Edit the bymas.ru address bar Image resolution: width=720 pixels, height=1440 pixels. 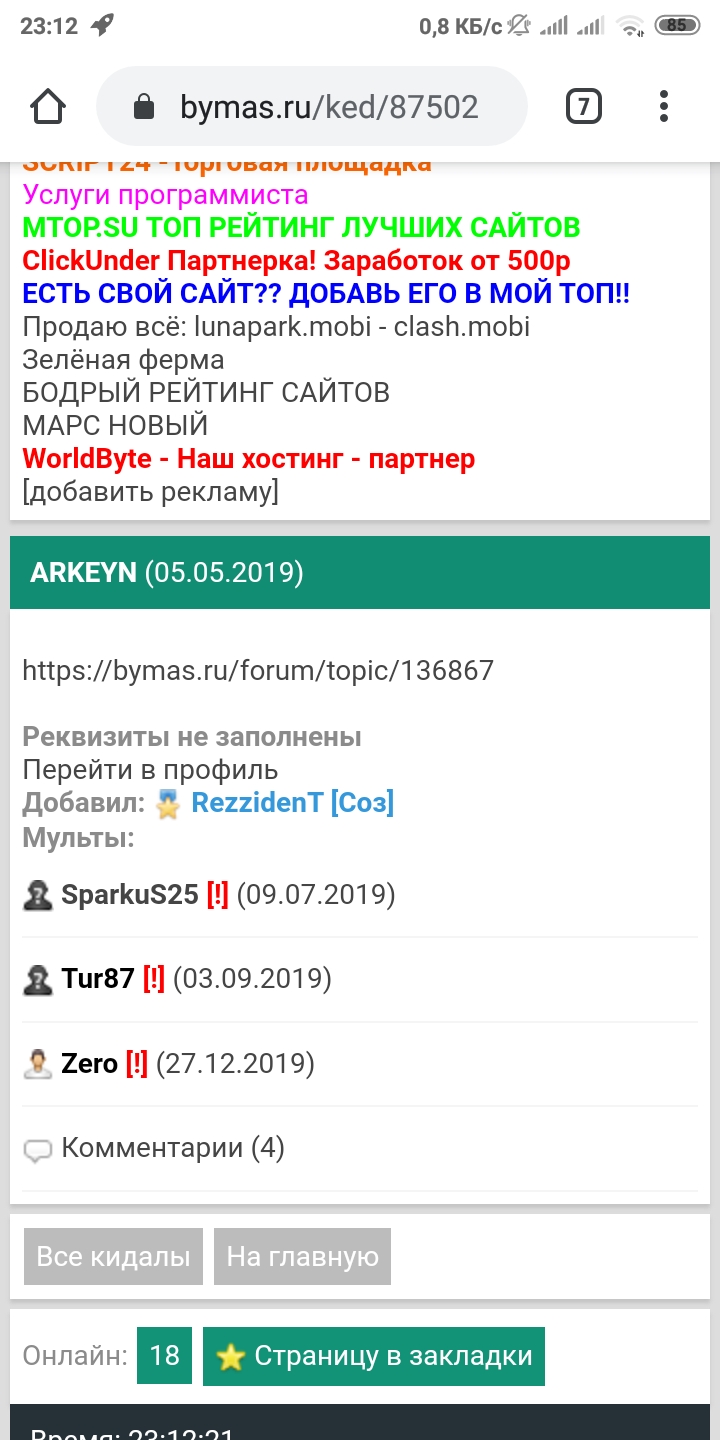coord(328,107)
